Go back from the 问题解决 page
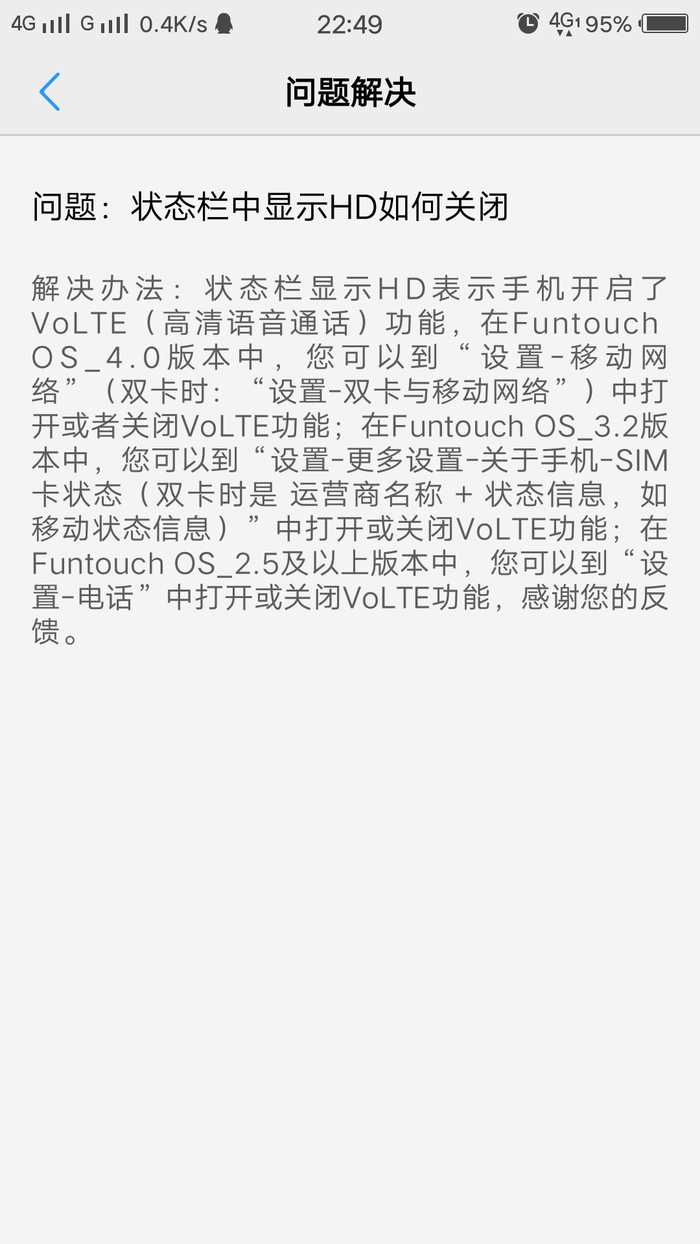The width and height of the screenshot is (700, 1244). coord(49,92)
